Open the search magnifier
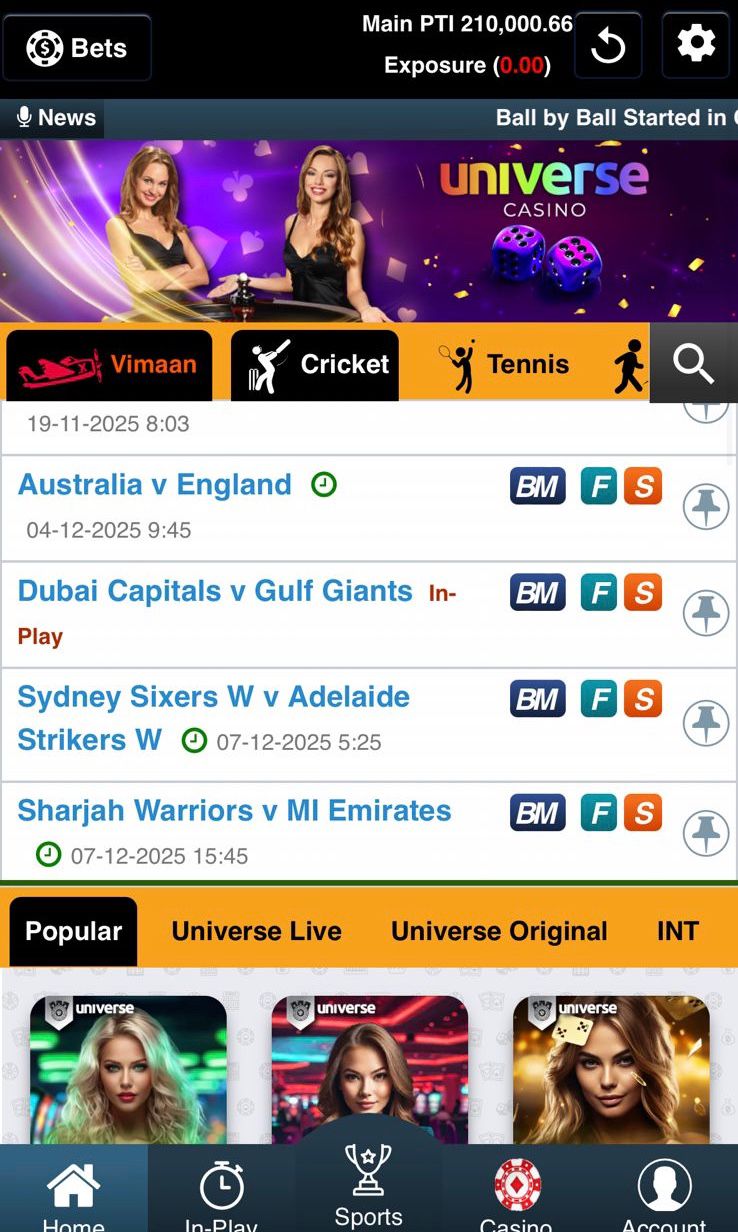Viewport: 738px width, 1232px height. [693, 364]
